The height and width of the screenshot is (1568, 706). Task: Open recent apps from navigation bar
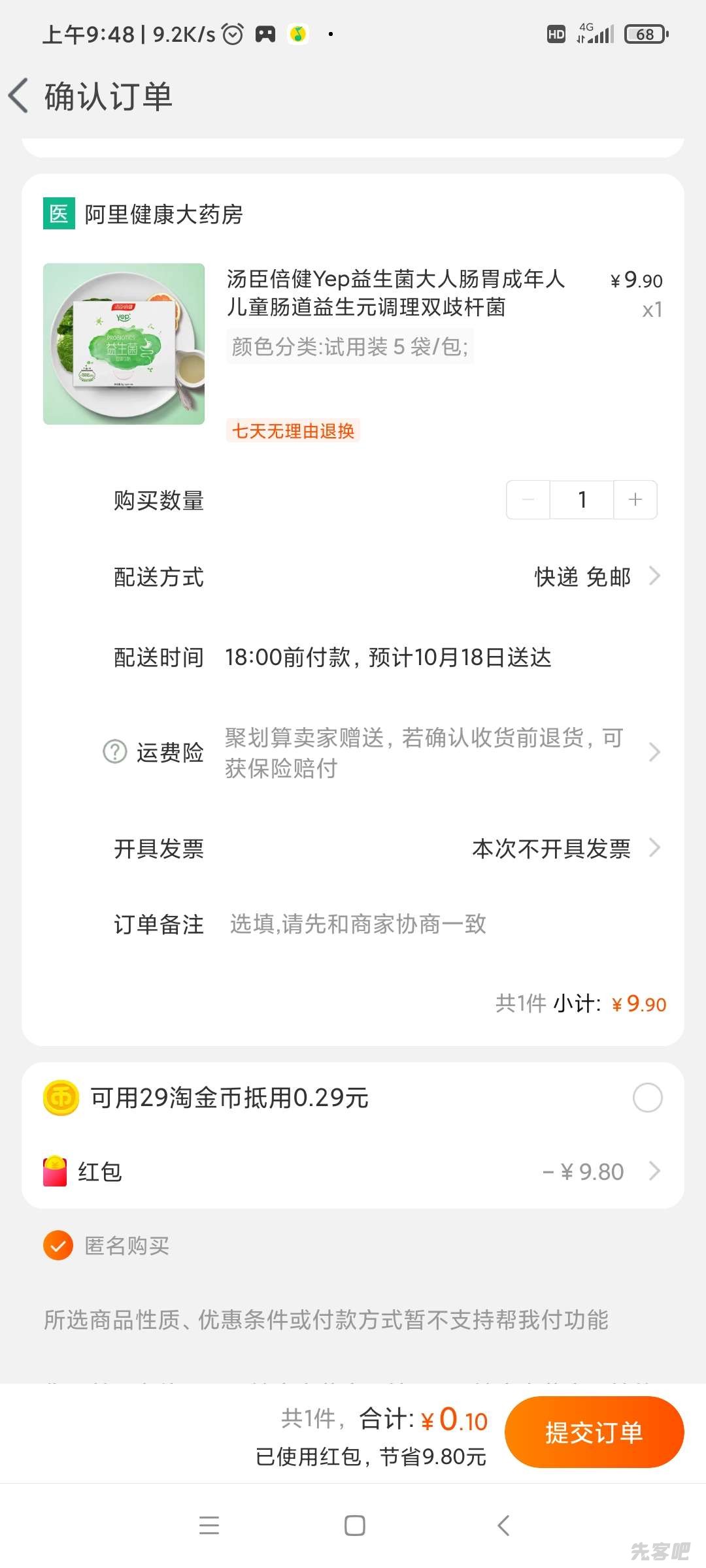(209, 1526)
